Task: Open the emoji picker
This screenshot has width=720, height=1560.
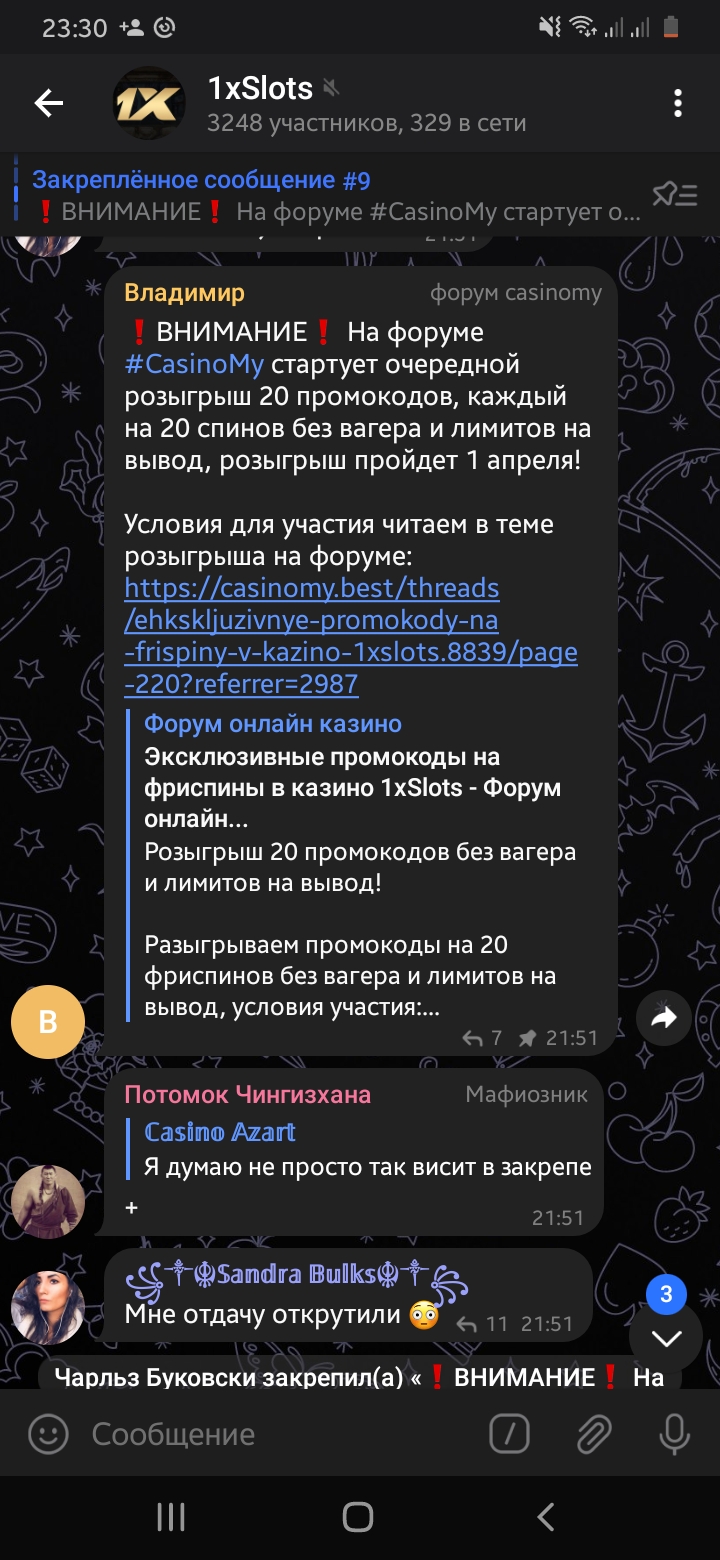Action: point(47,1434)
